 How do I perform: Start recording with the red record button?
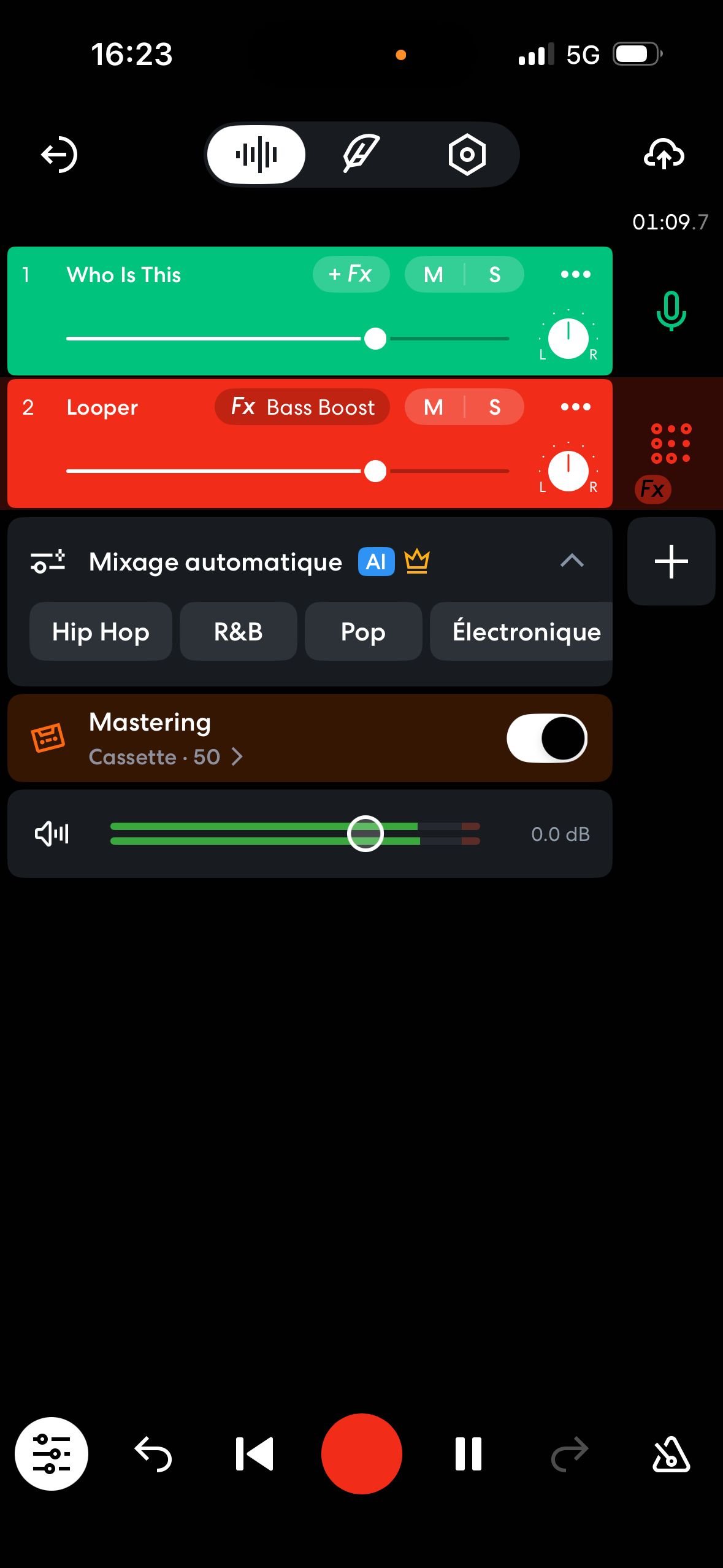click(361, 1453)
